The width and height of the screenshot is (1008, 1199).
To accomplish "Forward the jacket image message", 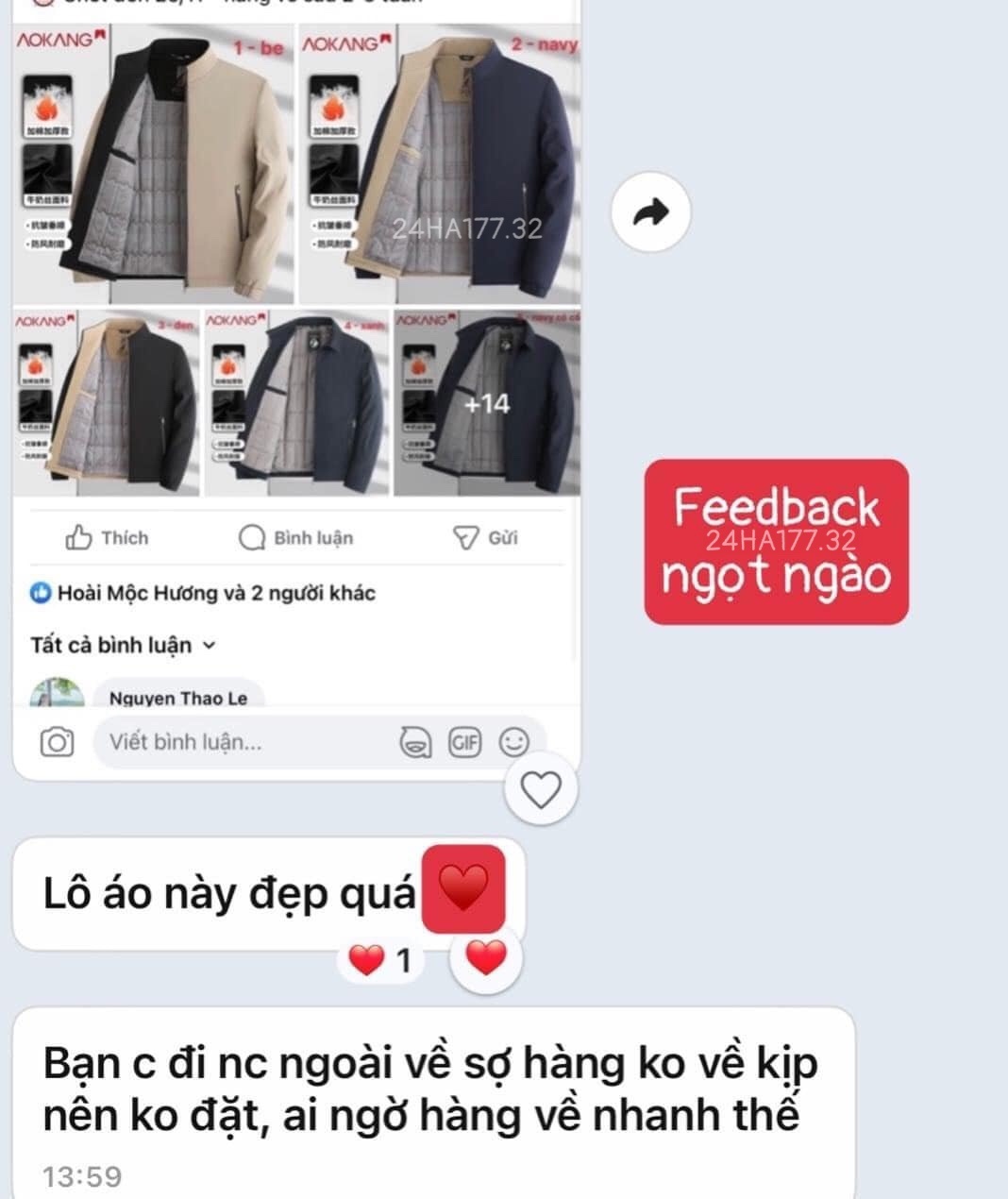I will (x=650, y=212).
